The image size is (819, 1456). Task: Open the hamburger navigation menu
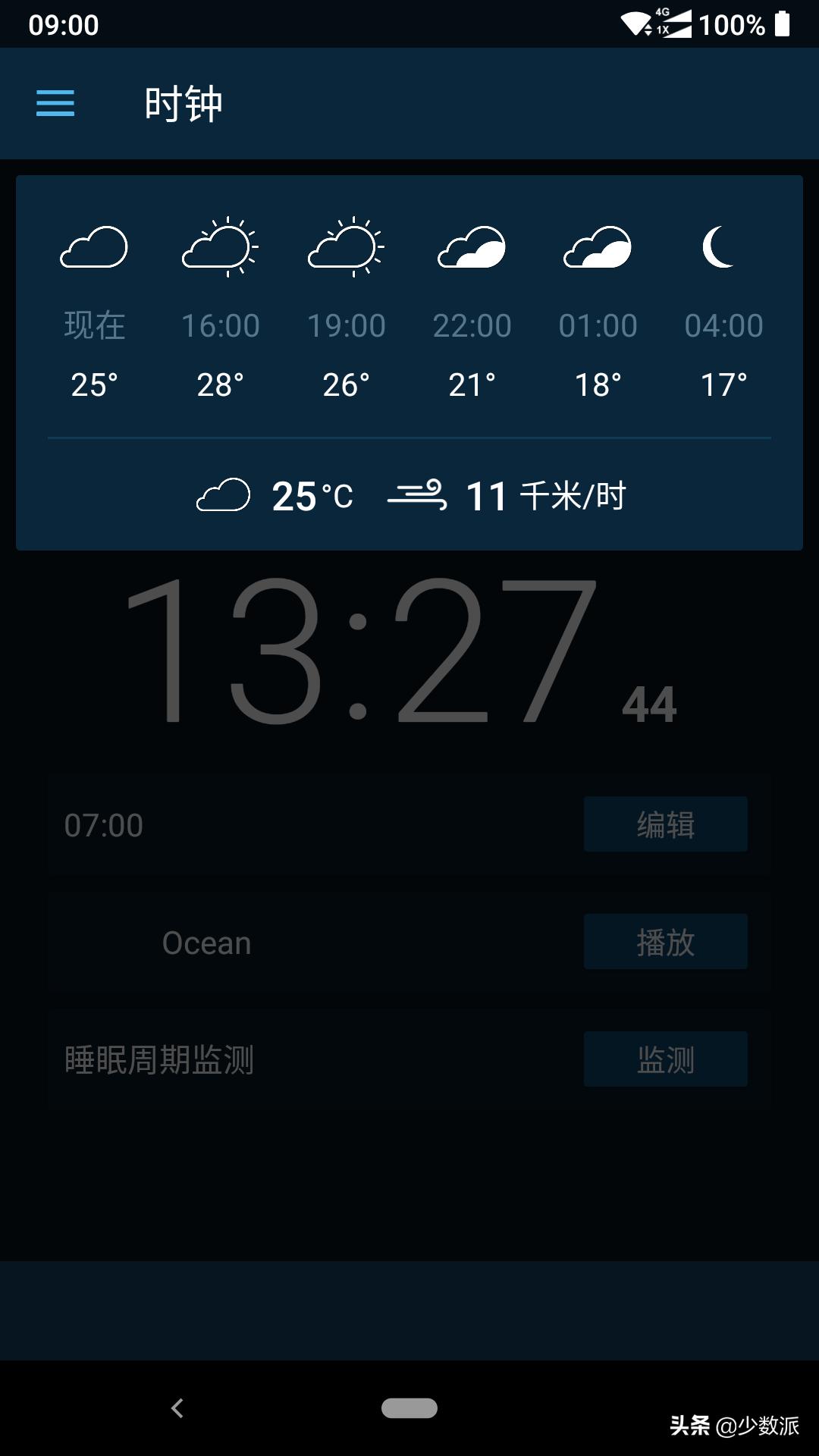coord(54,103)
